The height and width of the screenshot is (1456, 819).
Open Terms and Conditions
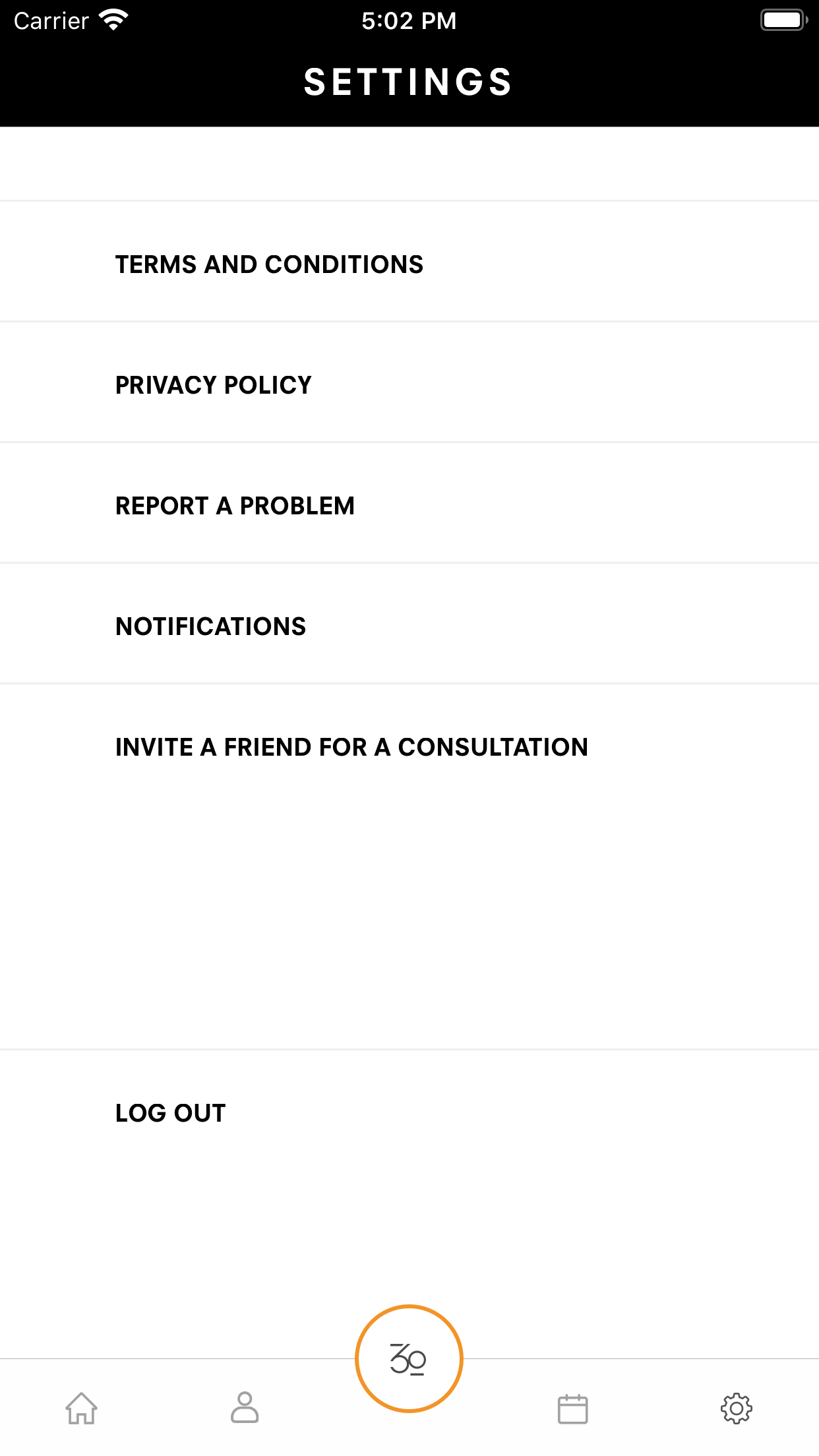269,264
